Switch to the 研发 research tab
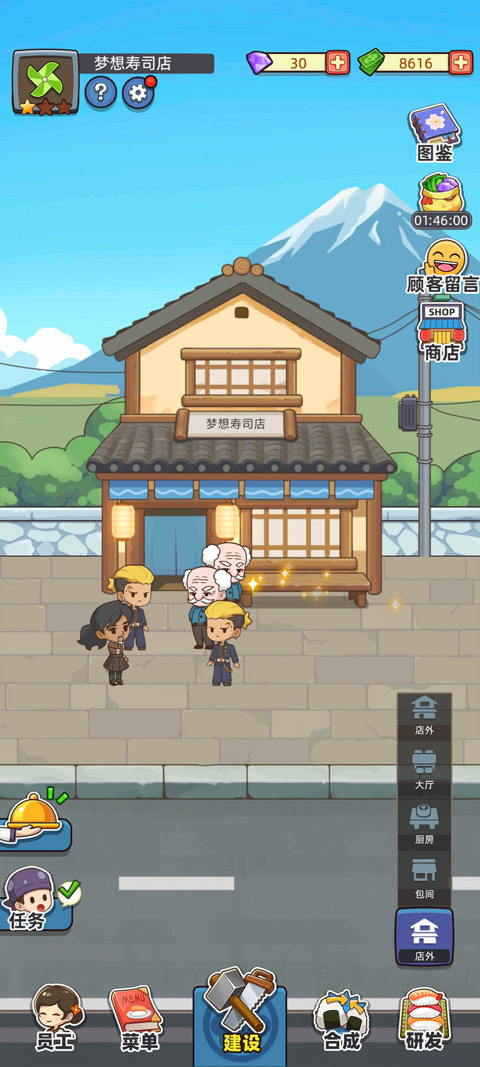 [425, 1019]
